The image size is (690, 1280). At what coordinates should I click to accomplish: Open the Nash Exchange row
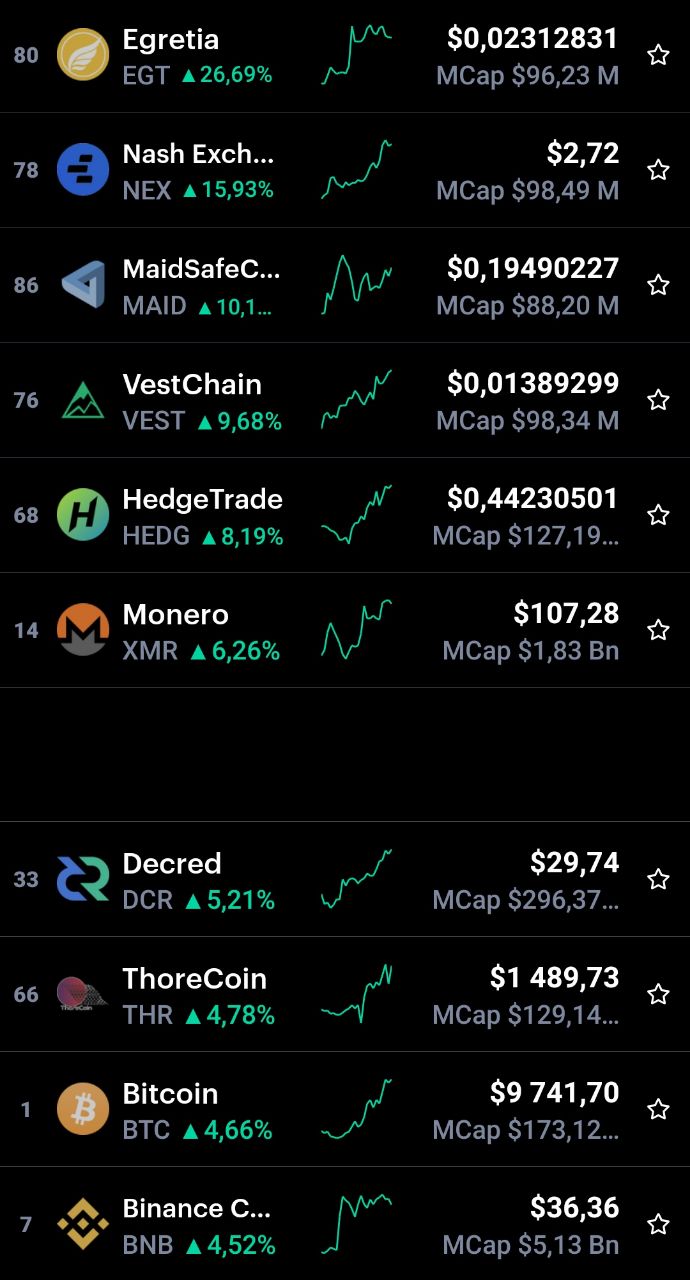[x=345, y=170]
